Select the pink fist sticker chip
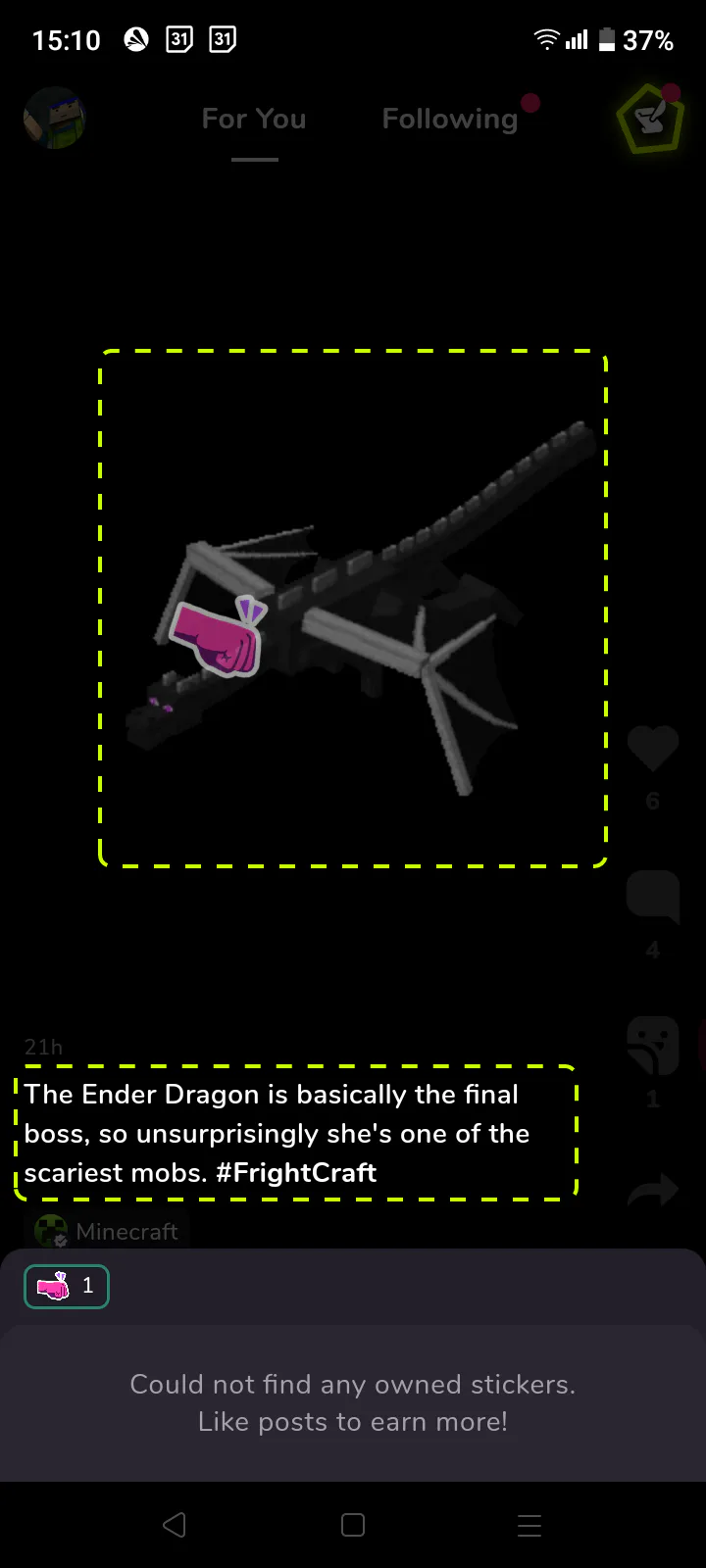 [67, 1287]
